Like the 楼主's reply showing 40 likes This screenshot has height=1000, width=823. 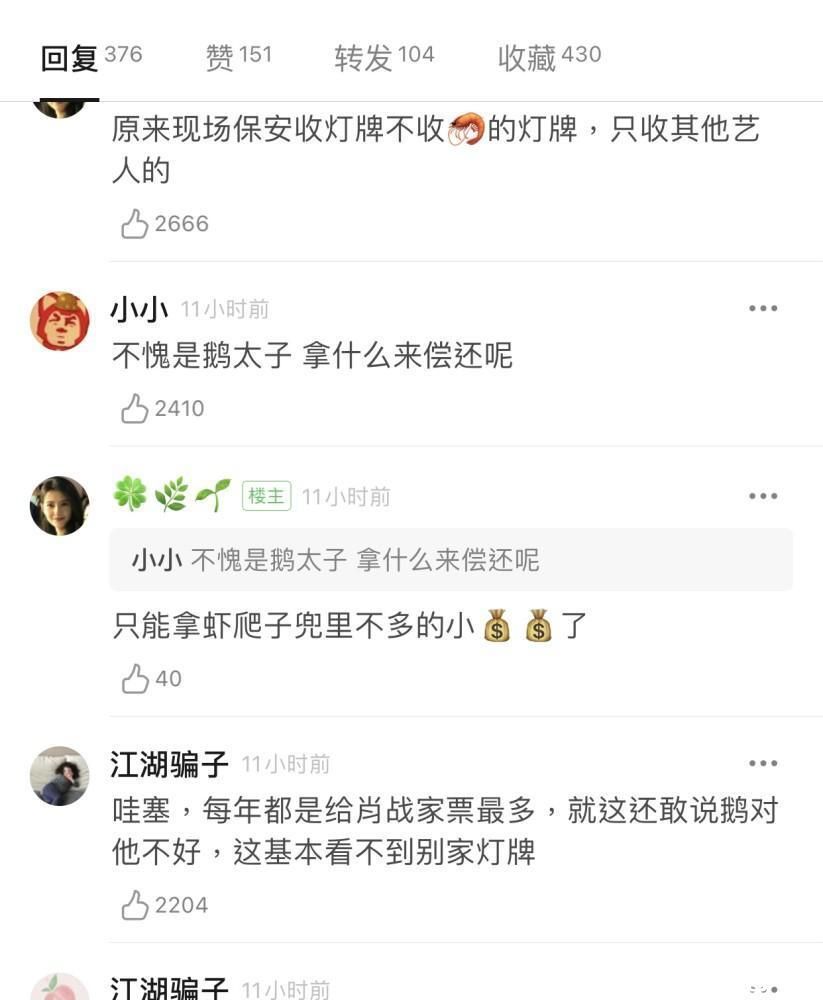132,678
